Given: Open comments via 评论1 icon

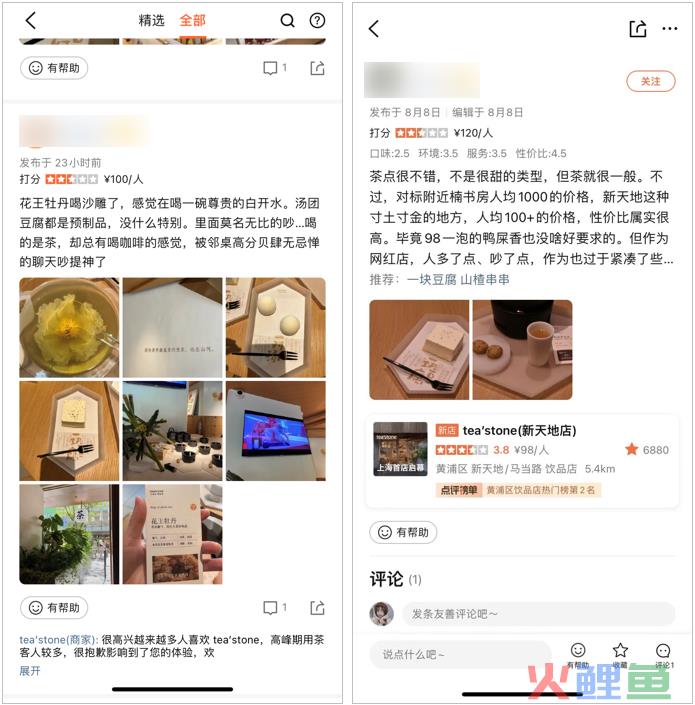Looking at the screenshot, I should (664, 652).
